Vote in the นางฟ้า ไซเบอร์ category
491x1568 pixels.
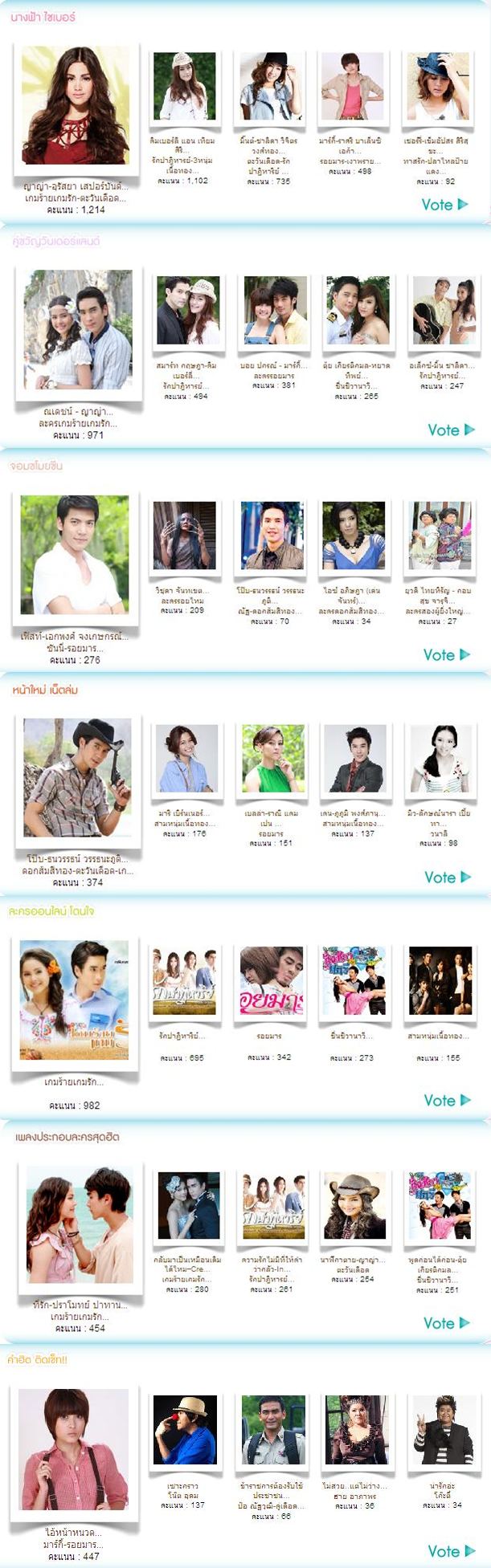point(444,205)
